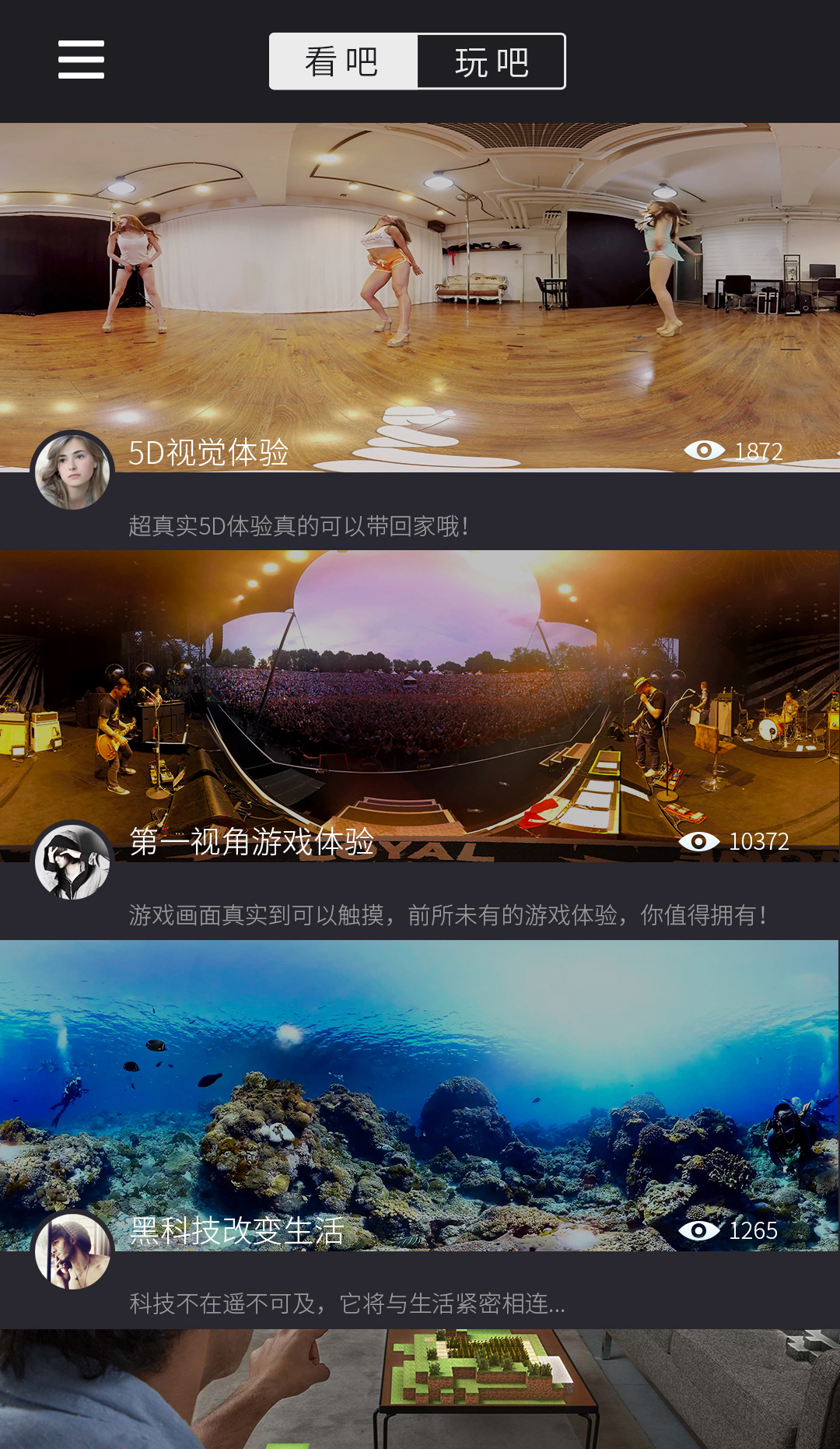Select the 看吧 segment
The width and height of the screenshot is (840, 1449).
pyautogui.click(x=343, y=61)
